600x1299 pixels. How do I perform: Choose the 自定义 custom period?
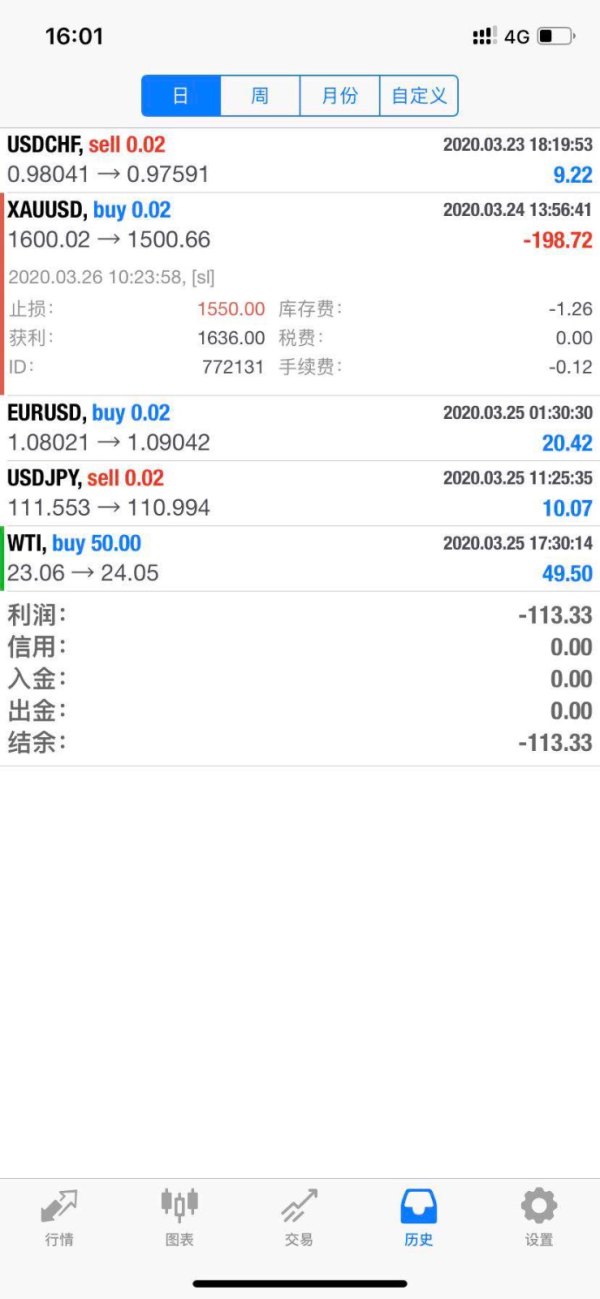pyautogui.click(x=419, y=96)
